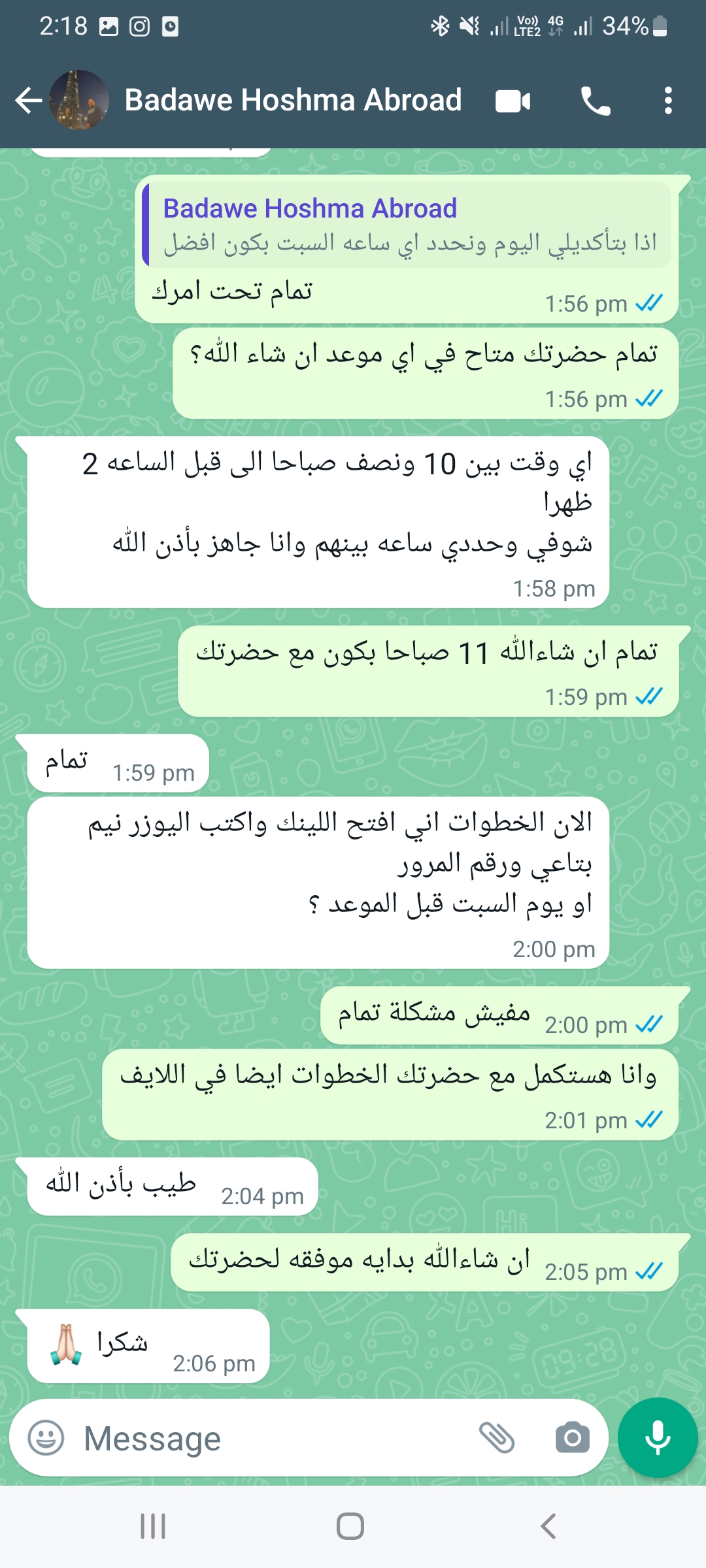Open the overflow menu
The image size is (706, 1568).
[x=667, y=101]
